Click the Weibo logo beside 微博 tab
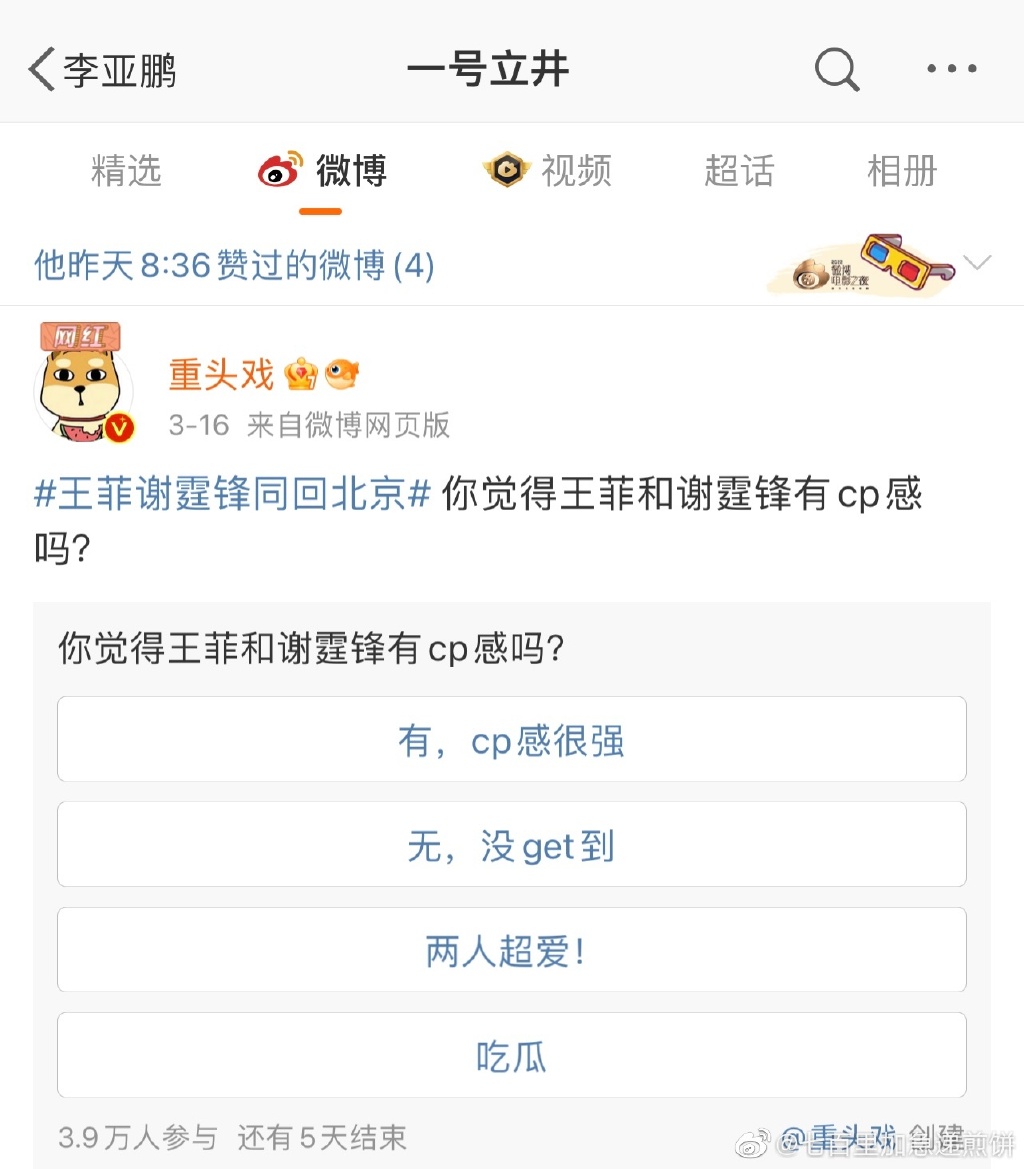 point(277,170)
